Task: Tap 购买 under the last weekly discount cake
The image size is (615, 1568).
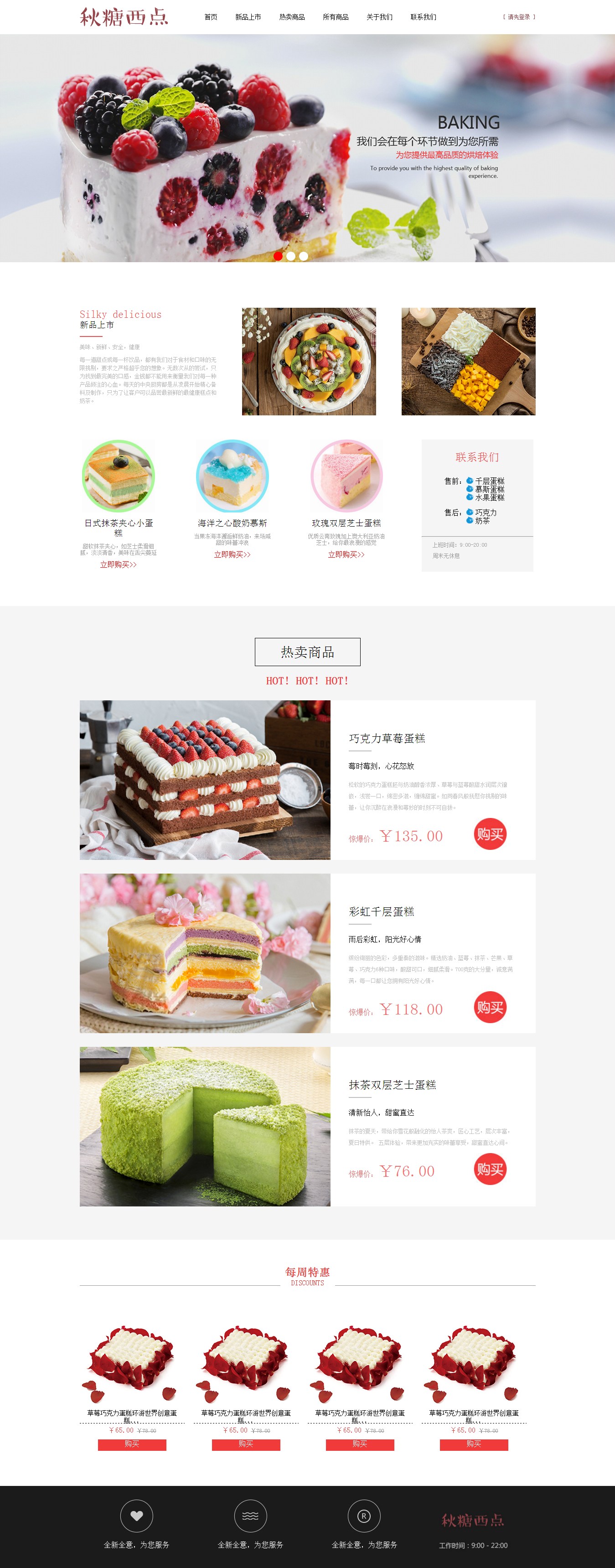Action: (x=474, y=1444)
